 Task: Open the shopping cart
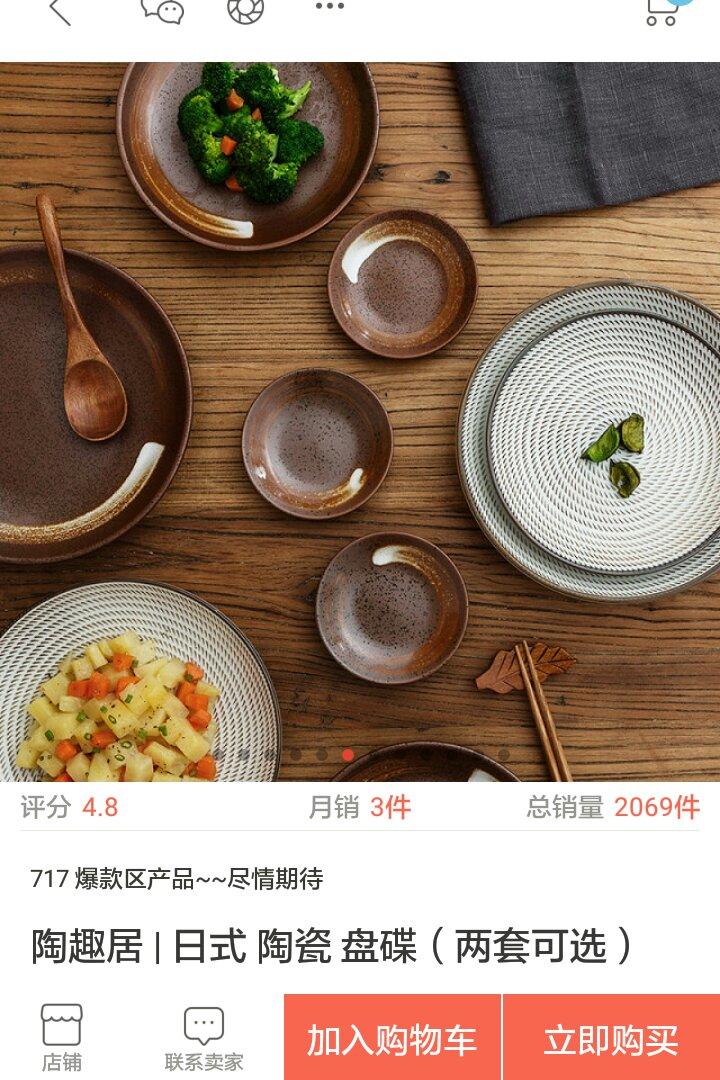[662, 10]
